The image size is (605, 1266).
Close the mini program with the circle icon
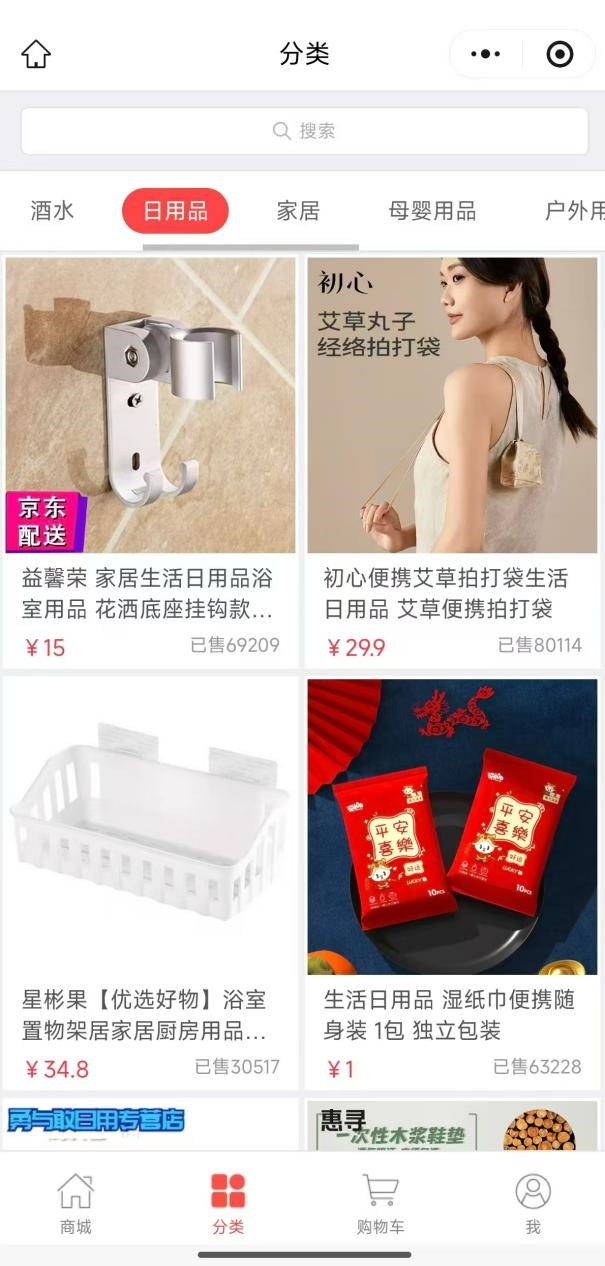(x=560, y=54)
